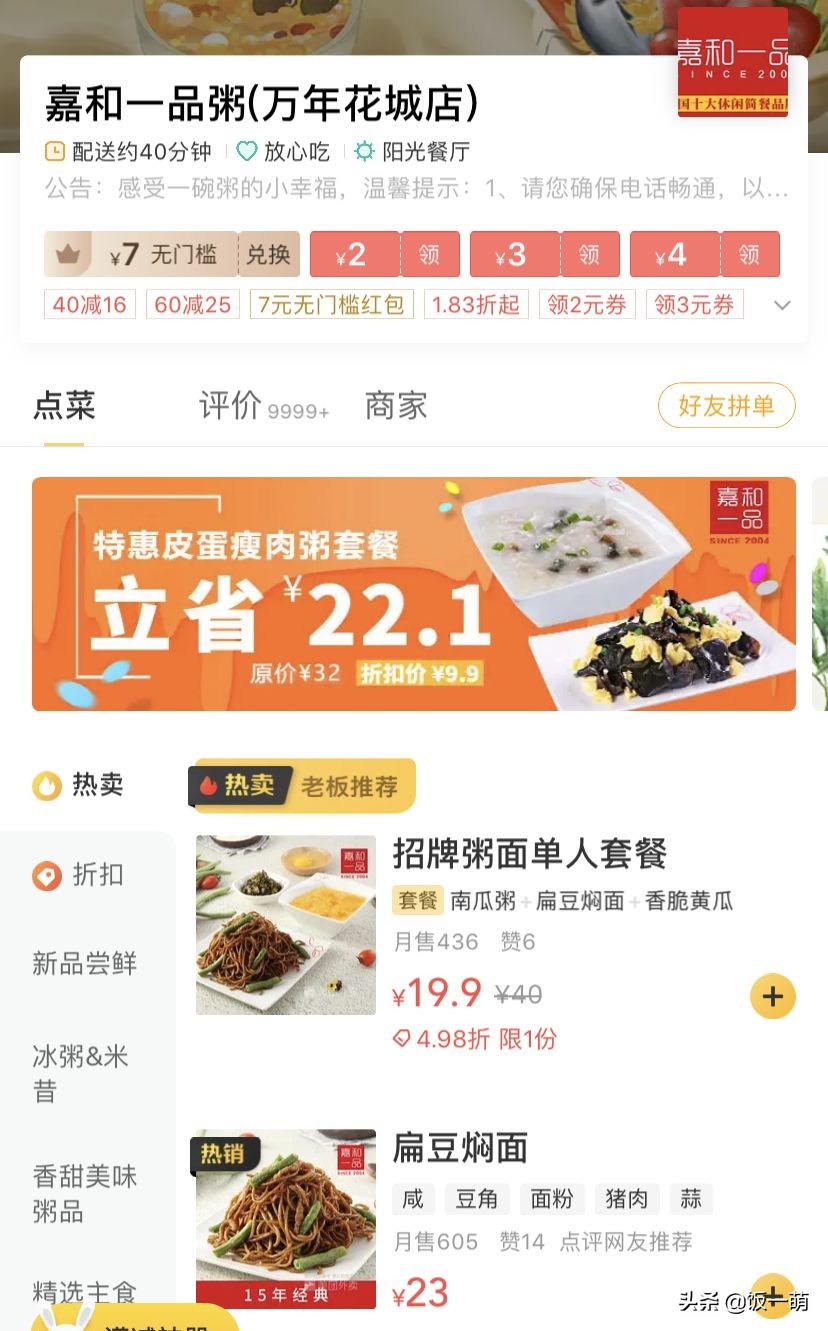Expand the full promotions list chevron

click(x=782, y=305)
